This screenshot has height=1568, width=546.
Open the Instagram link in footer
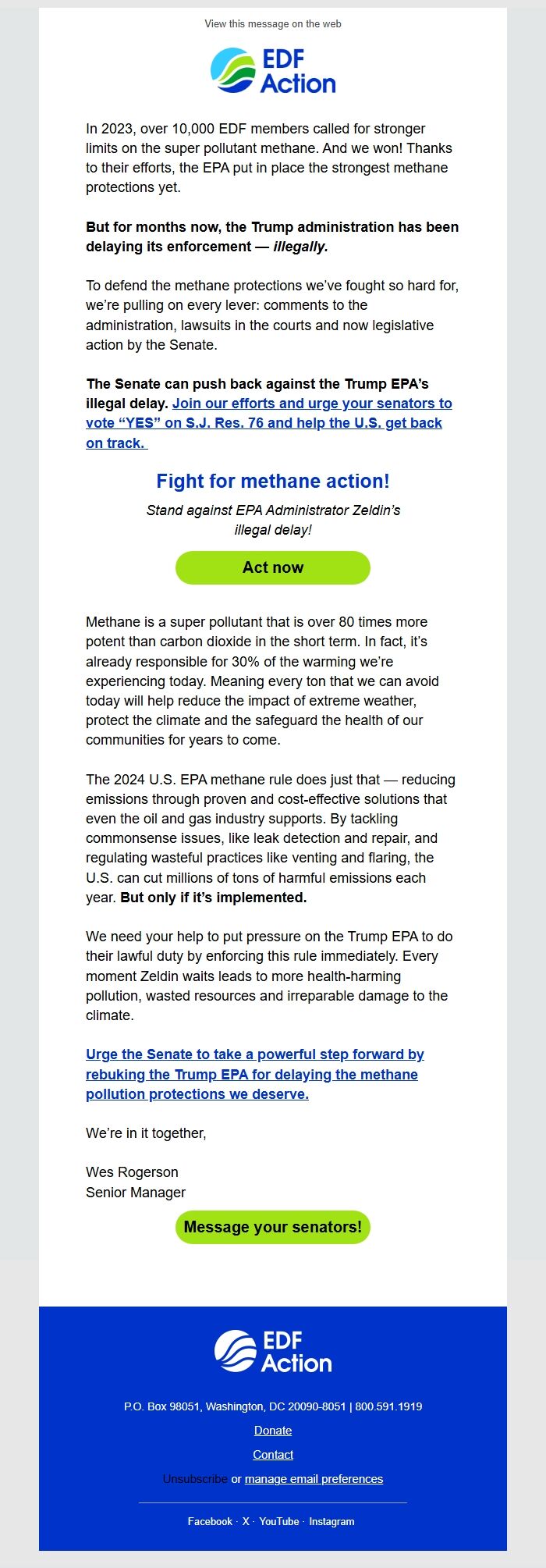pyautogui.click(x=331, y=1521)
